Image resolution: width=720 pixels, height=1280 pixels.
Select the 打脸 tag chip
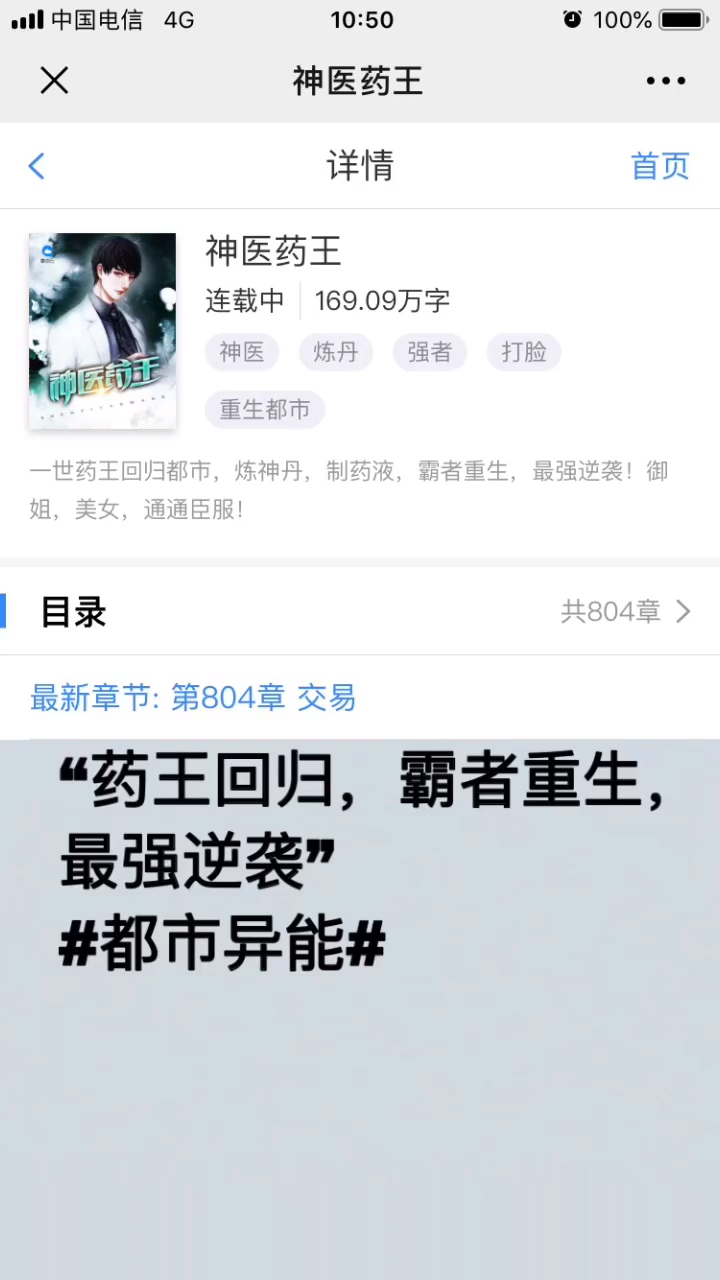(x=524, y=352)
